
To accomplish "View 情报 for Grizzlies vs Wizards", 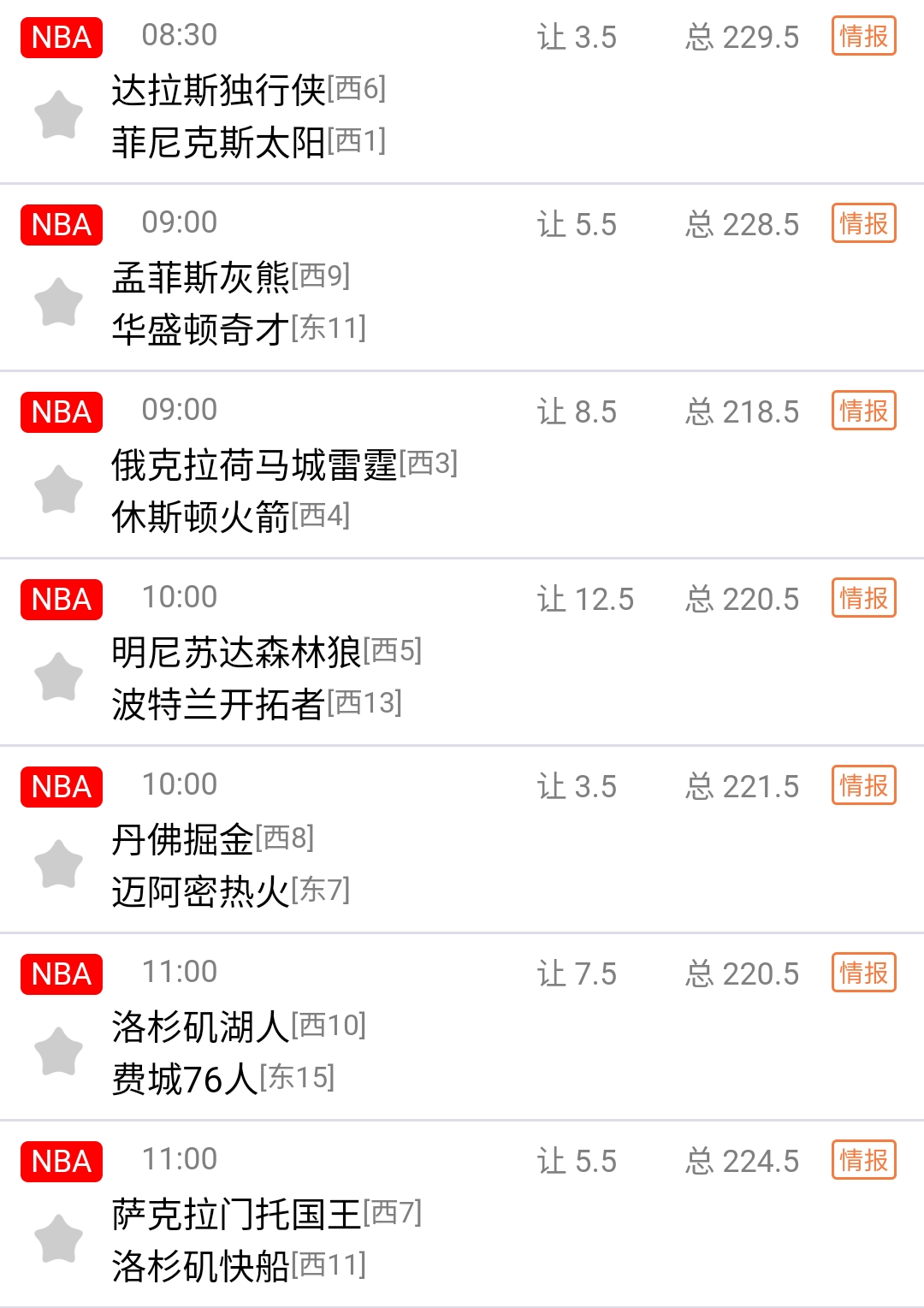I will pos(863,223).
